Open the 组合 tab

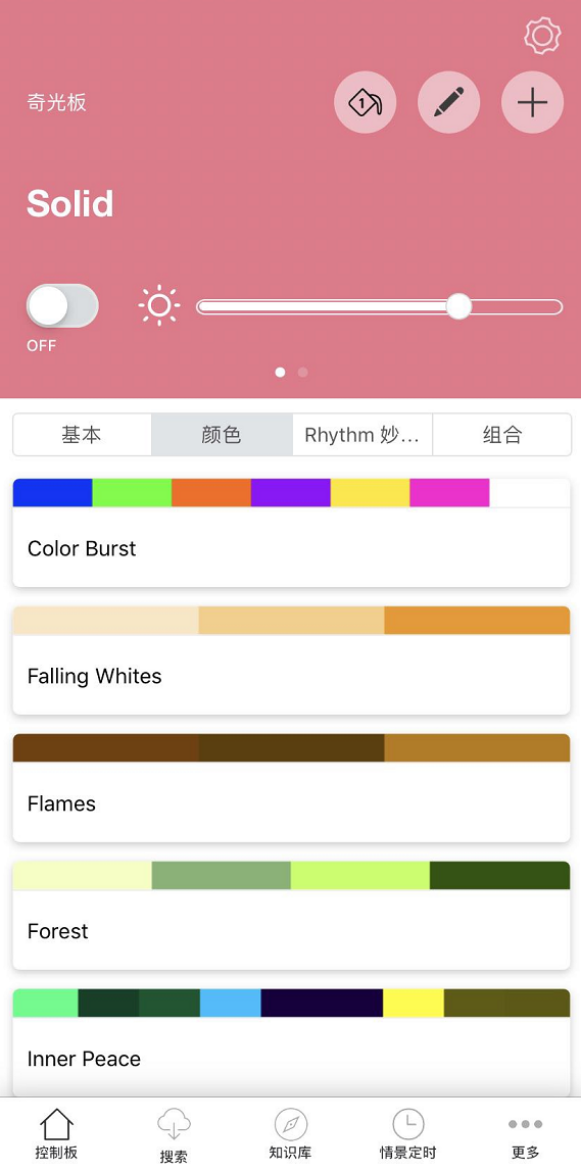pos(502,435)
